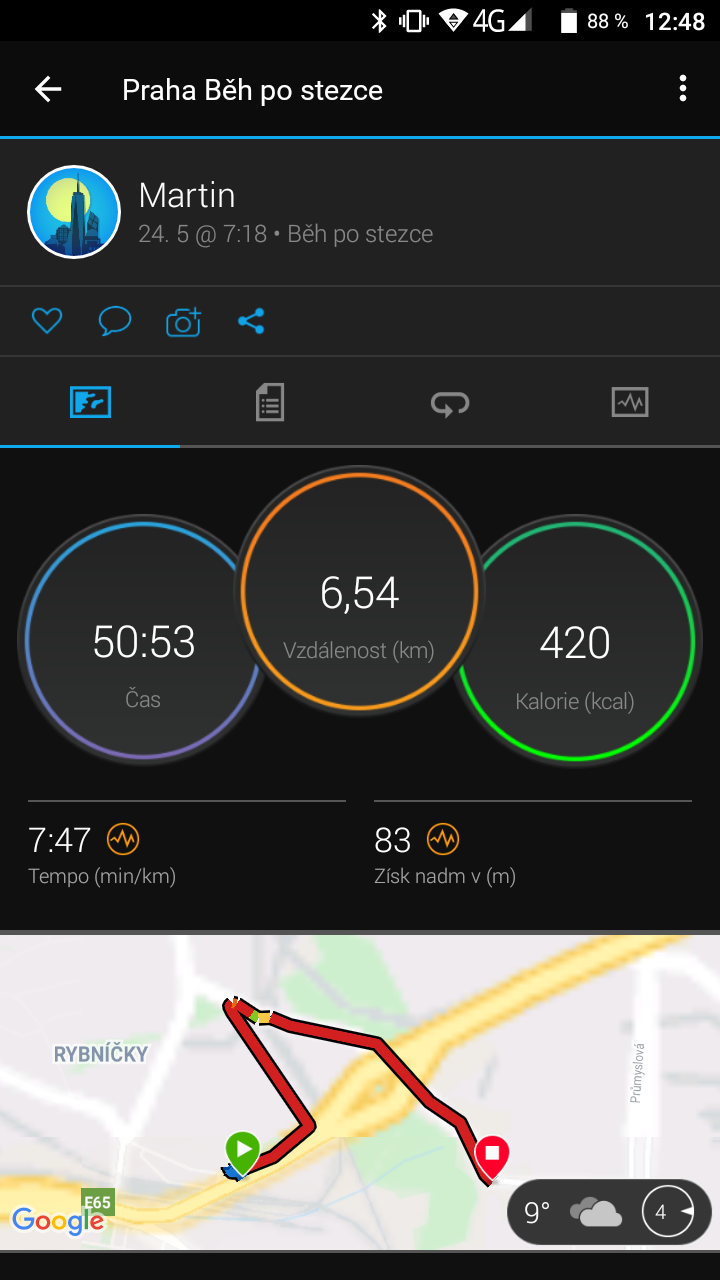720x1280 pixels.
Task: Open Martin's profile picture
Action: pos(74,212)
